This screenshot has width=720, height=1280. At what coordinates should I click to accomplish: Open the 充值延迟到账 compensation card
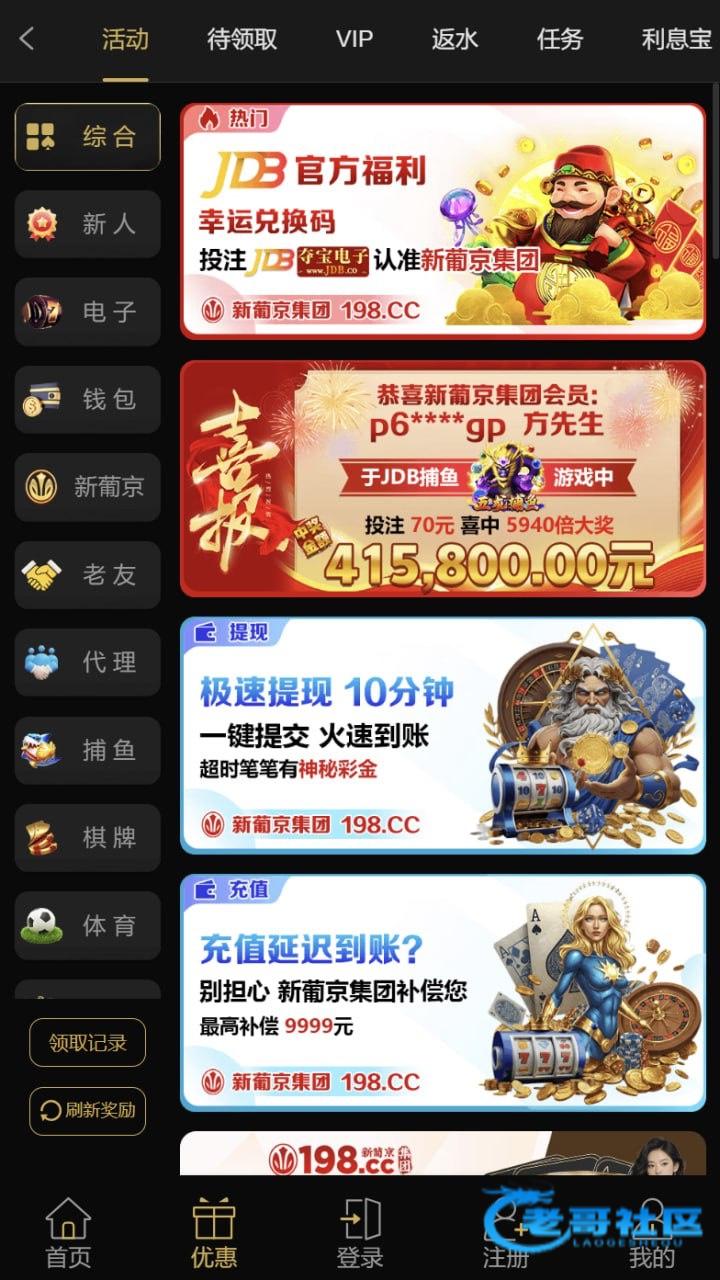[442, 992]
